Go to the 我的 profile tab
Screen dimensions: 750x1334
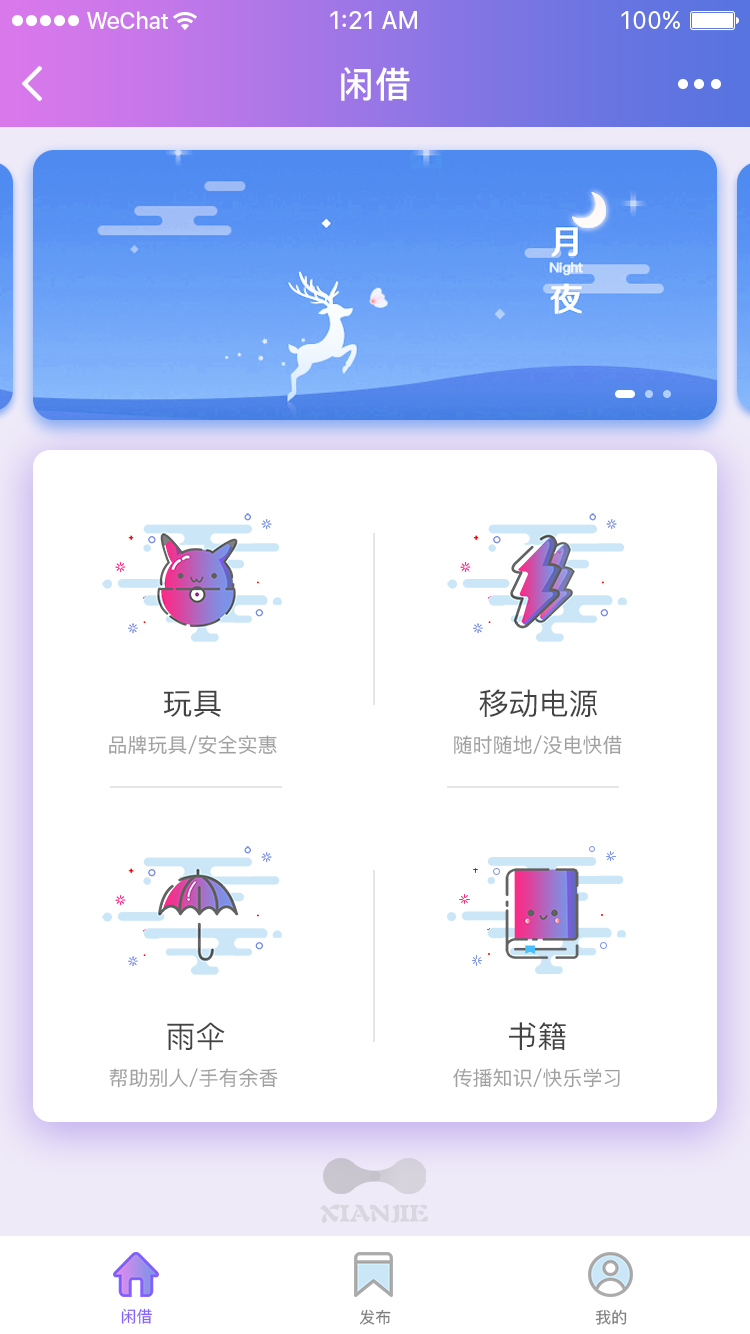610,1288
